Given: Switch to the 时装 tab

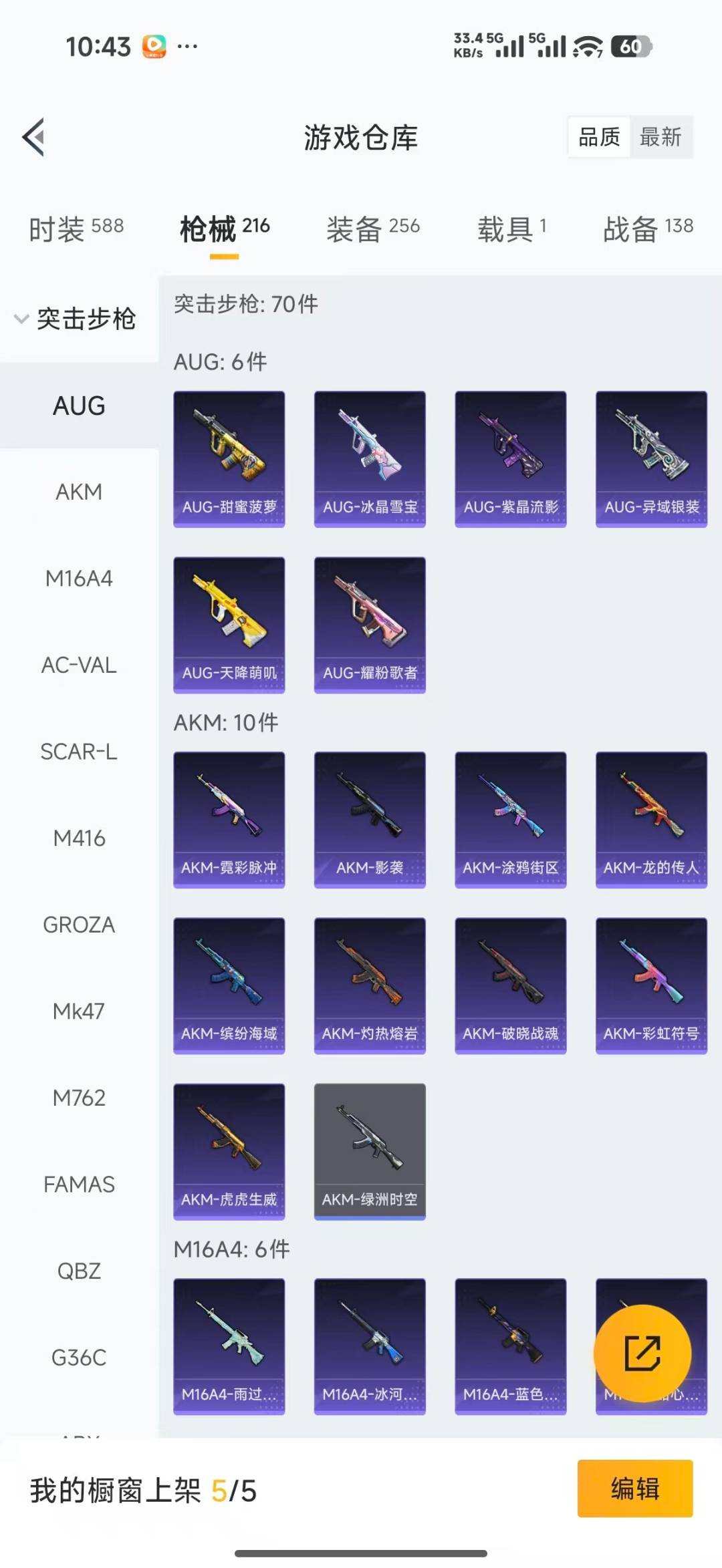Looking at the screenshot, I should point(76,228).
